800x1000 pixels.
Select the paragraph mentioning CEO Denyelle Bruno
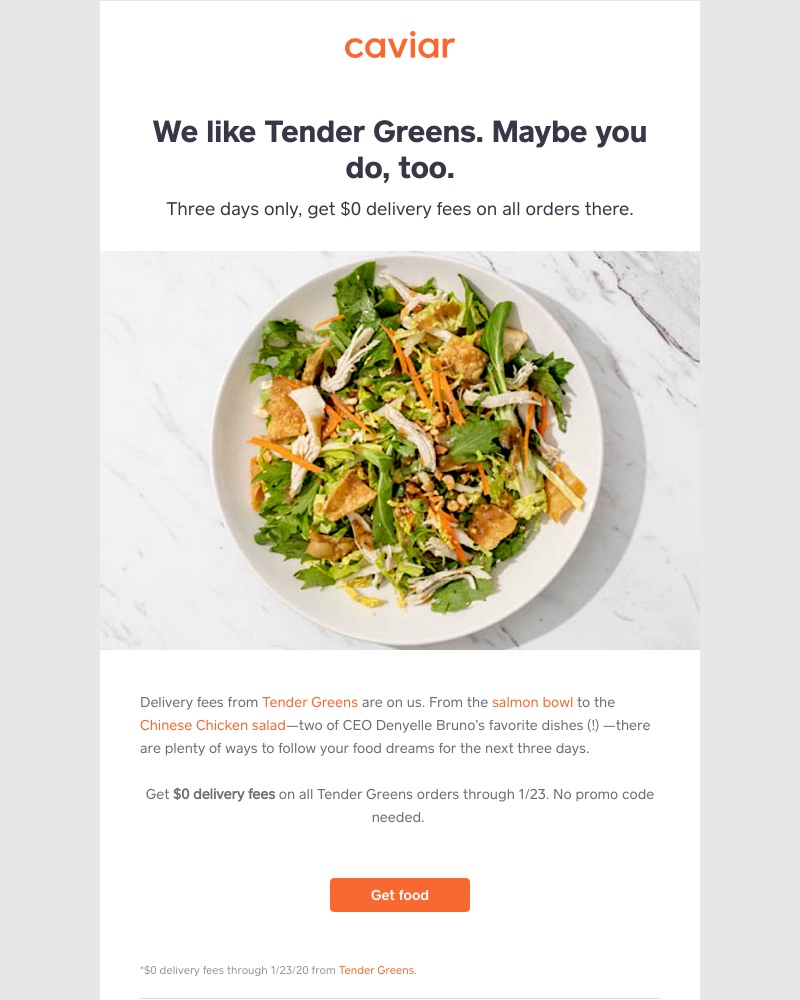click(x=399, y=725)
